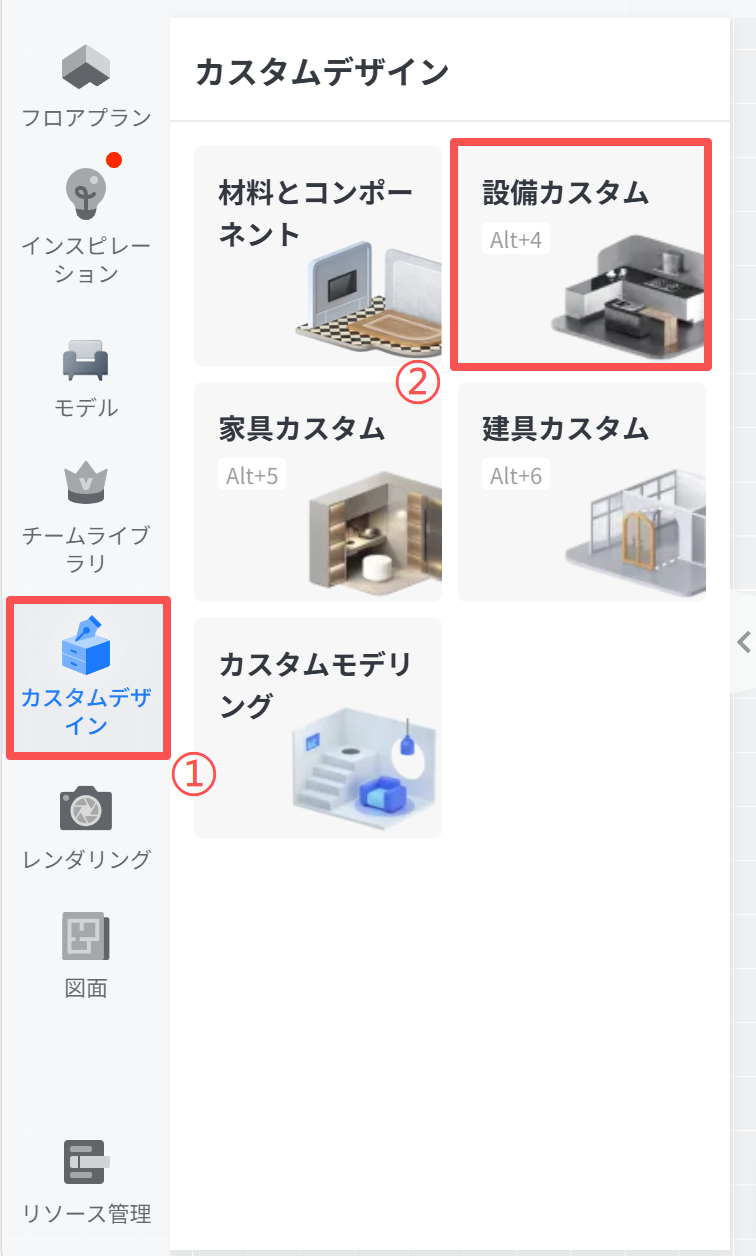This screenshot has height=1256, width=756.
Task: Launch カスタムモデリング card
Action: click(x=318, y=728)
